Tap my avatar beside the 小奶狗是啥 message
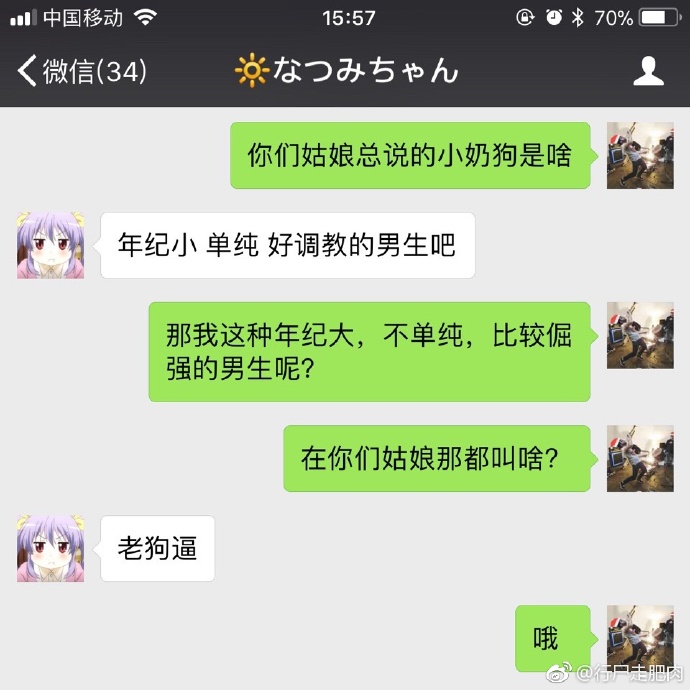 (640, 155)
